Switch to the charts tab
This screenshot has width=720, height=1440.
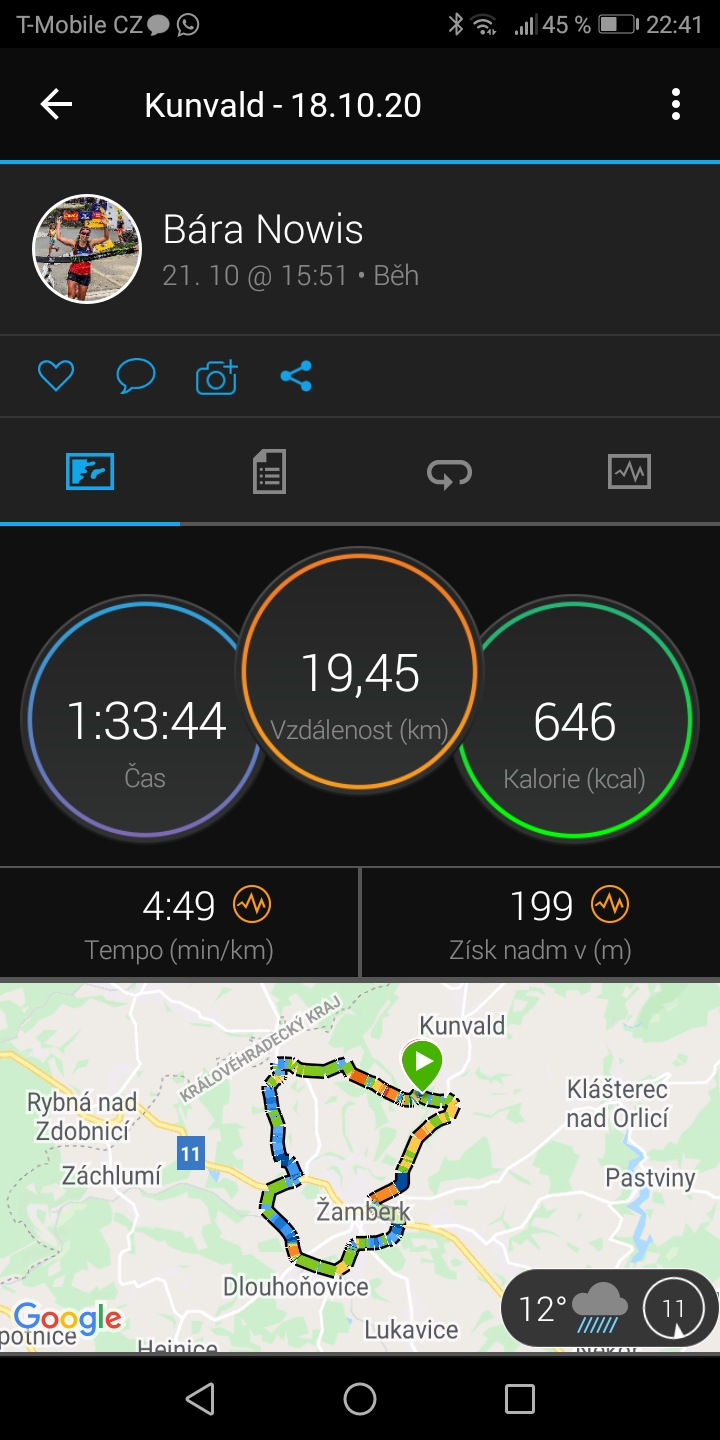(629, 471)
